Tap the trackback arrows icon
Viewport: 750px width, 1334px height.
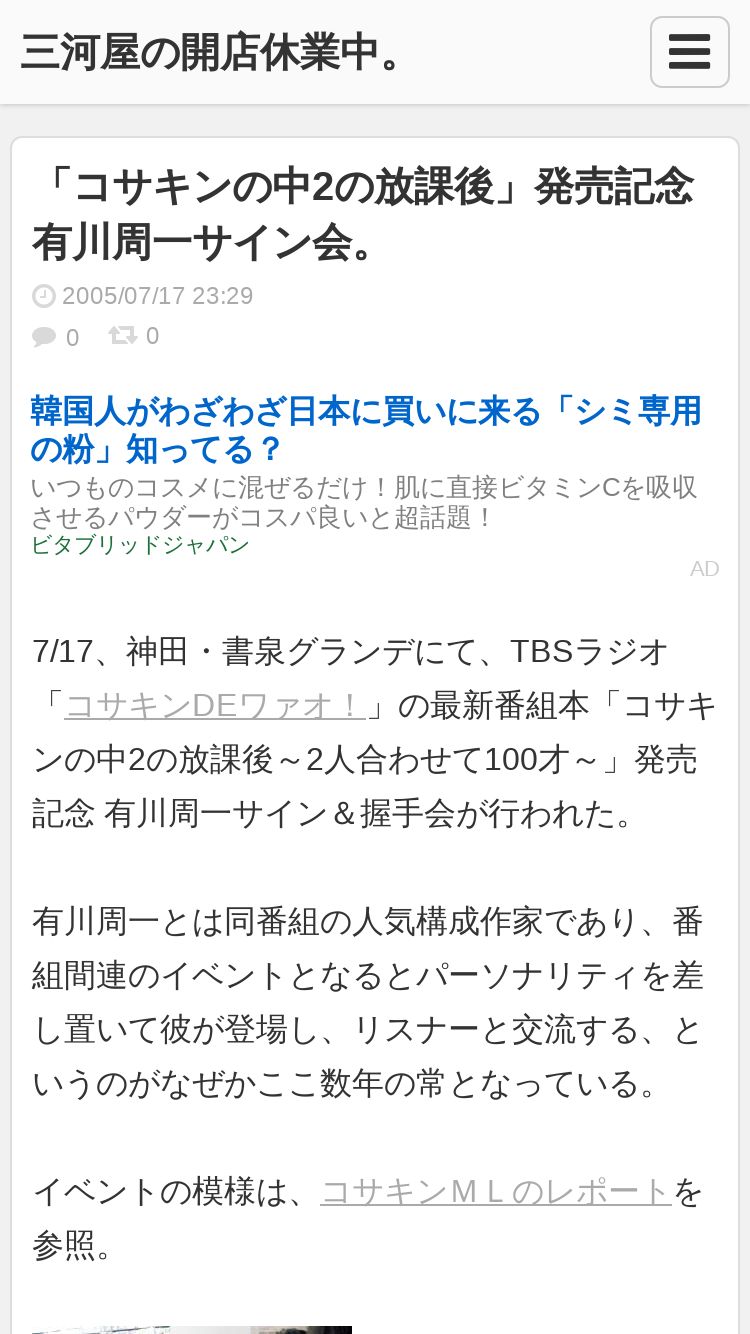[123, 335]
